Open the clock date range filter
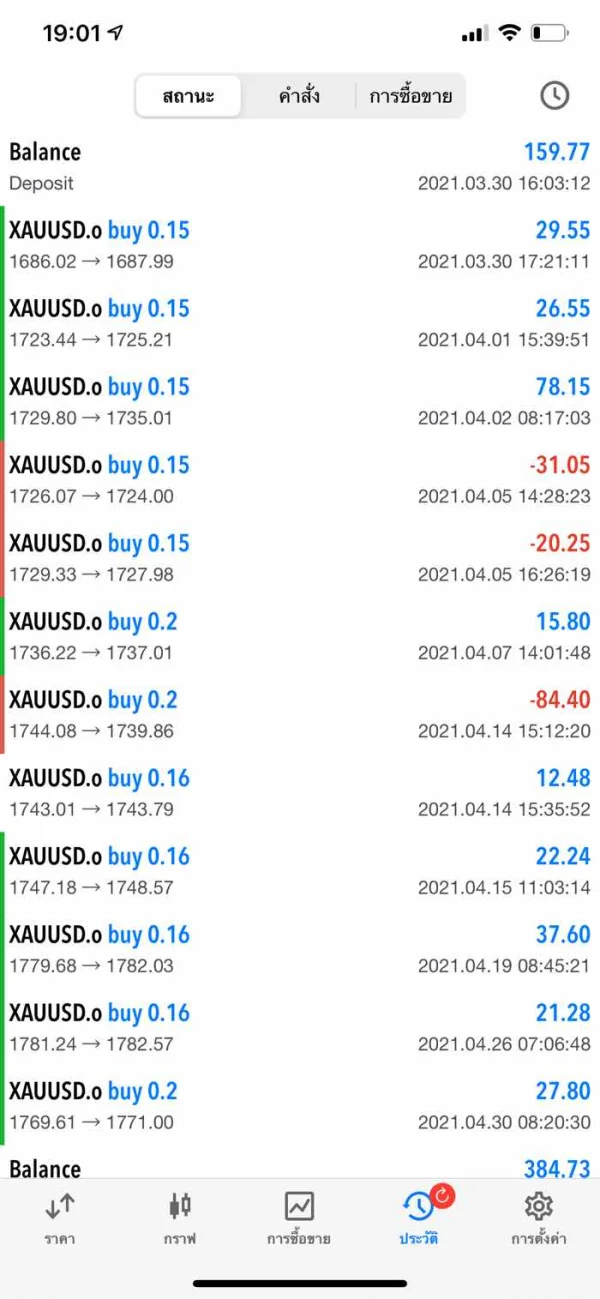The image size is (600, 1299). 554,96
